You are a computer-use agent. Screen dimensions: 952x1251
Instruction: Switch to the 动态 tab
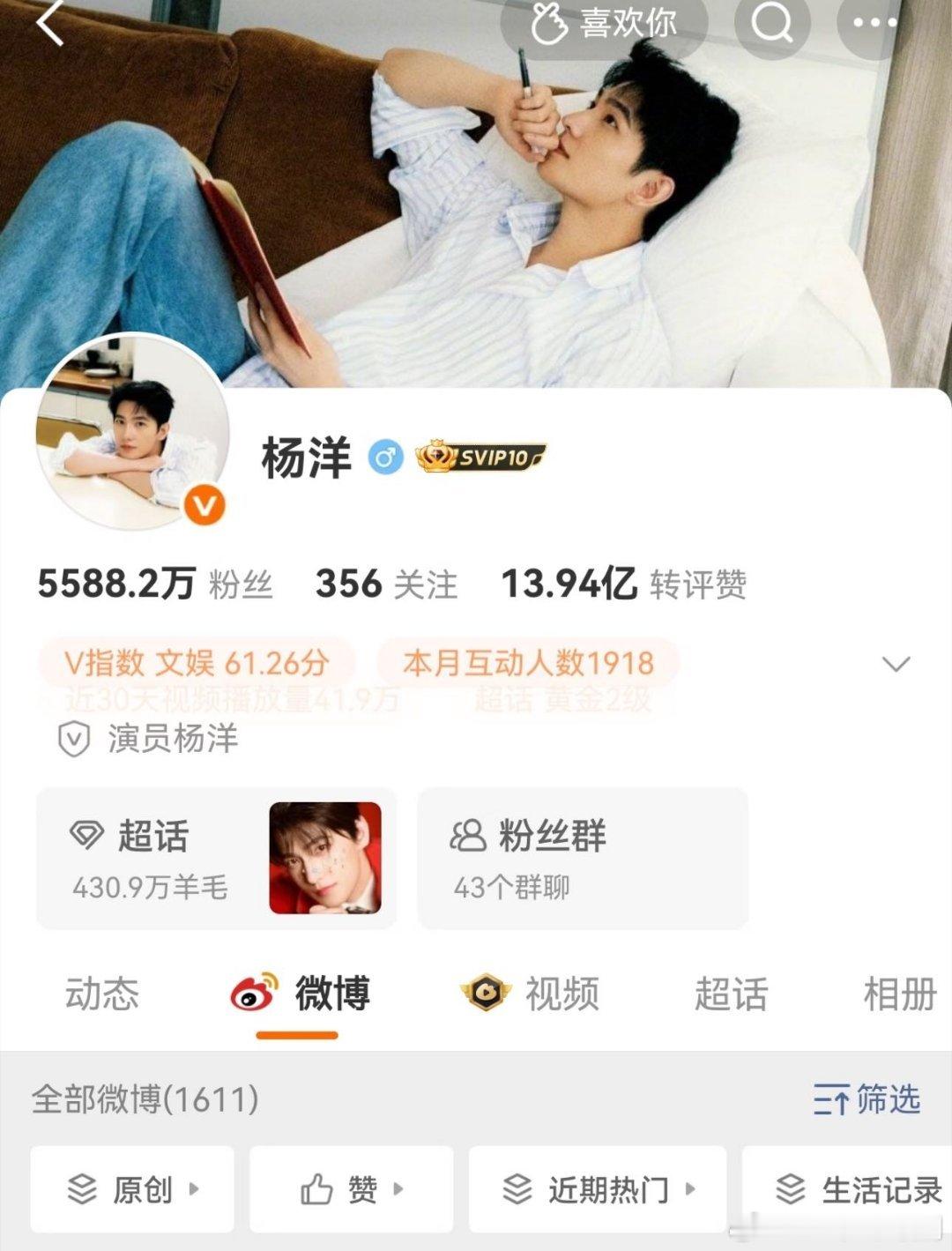[104, 994]
